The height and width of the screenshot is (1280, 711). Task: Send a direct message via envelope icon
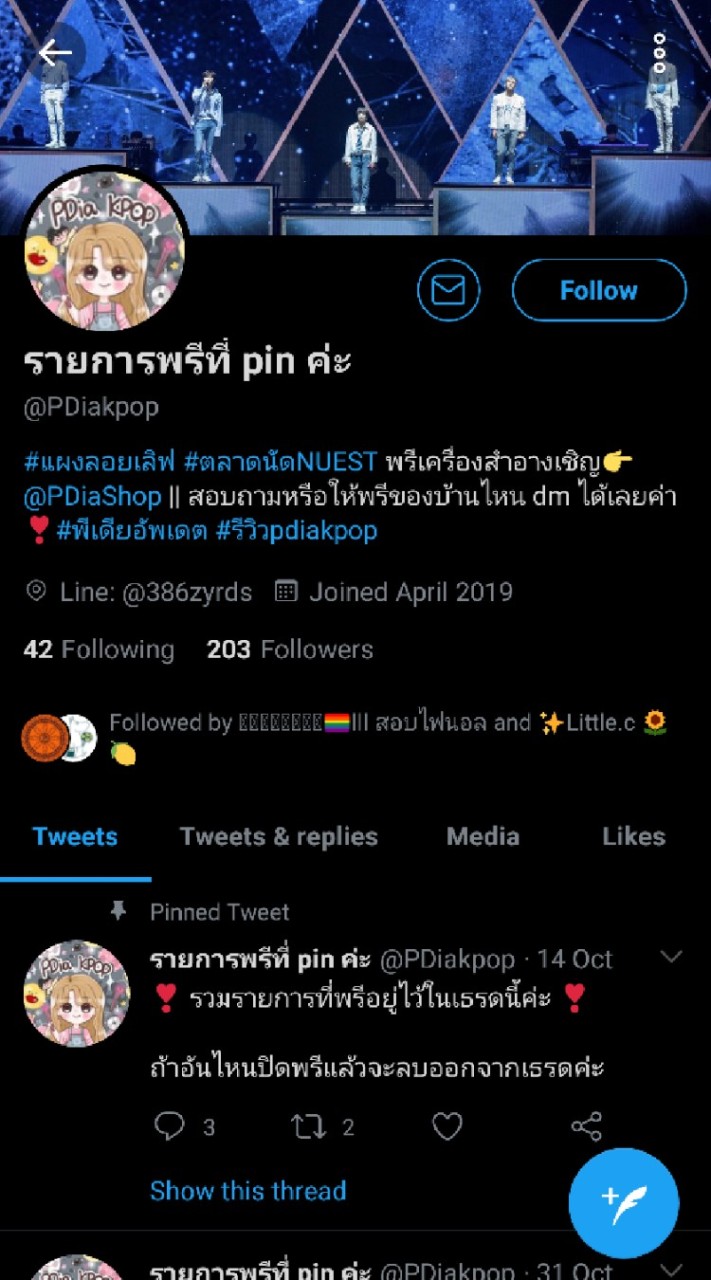[x=448, y=290]
